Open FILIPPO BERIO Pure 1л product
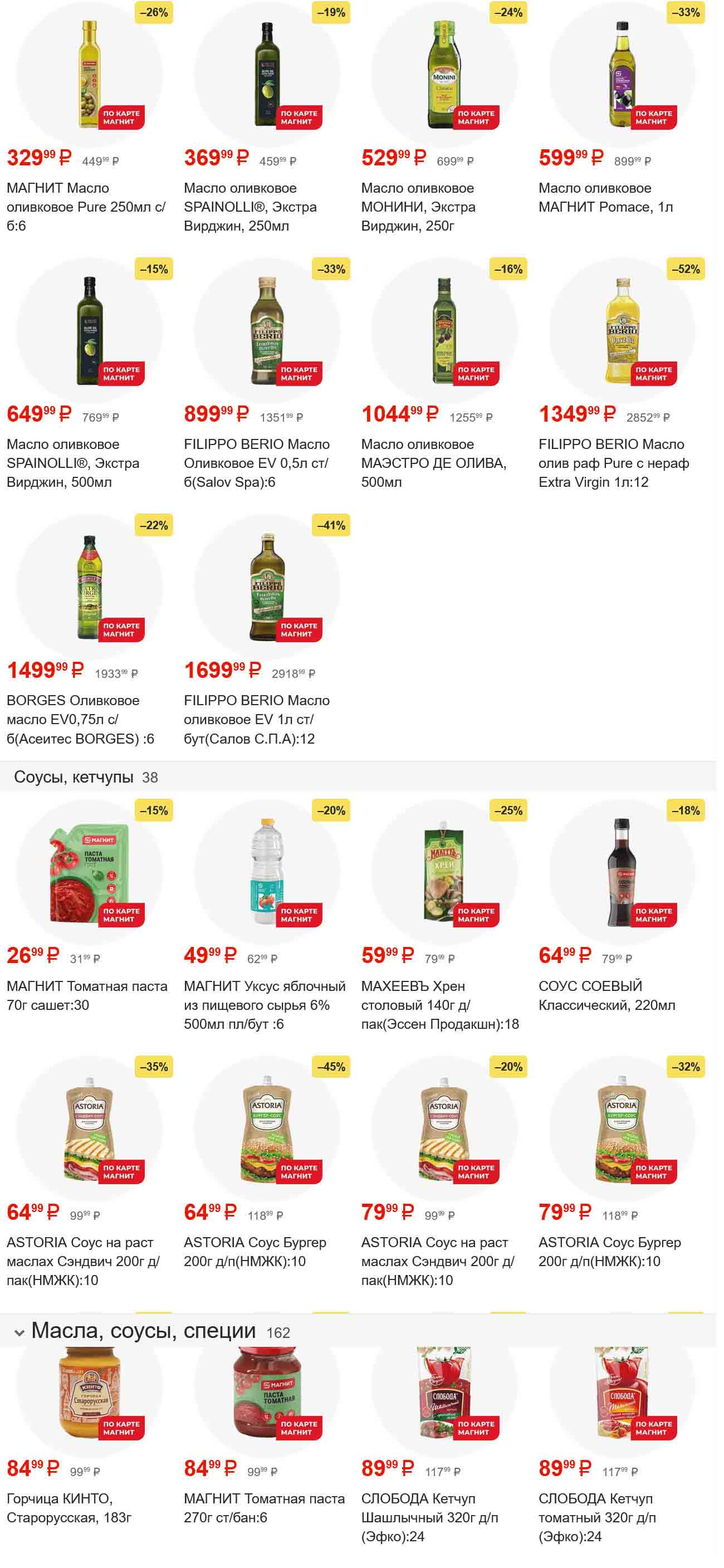Image resolution: width=724 pixels, height=1568 pixels. tap(622, 331)
